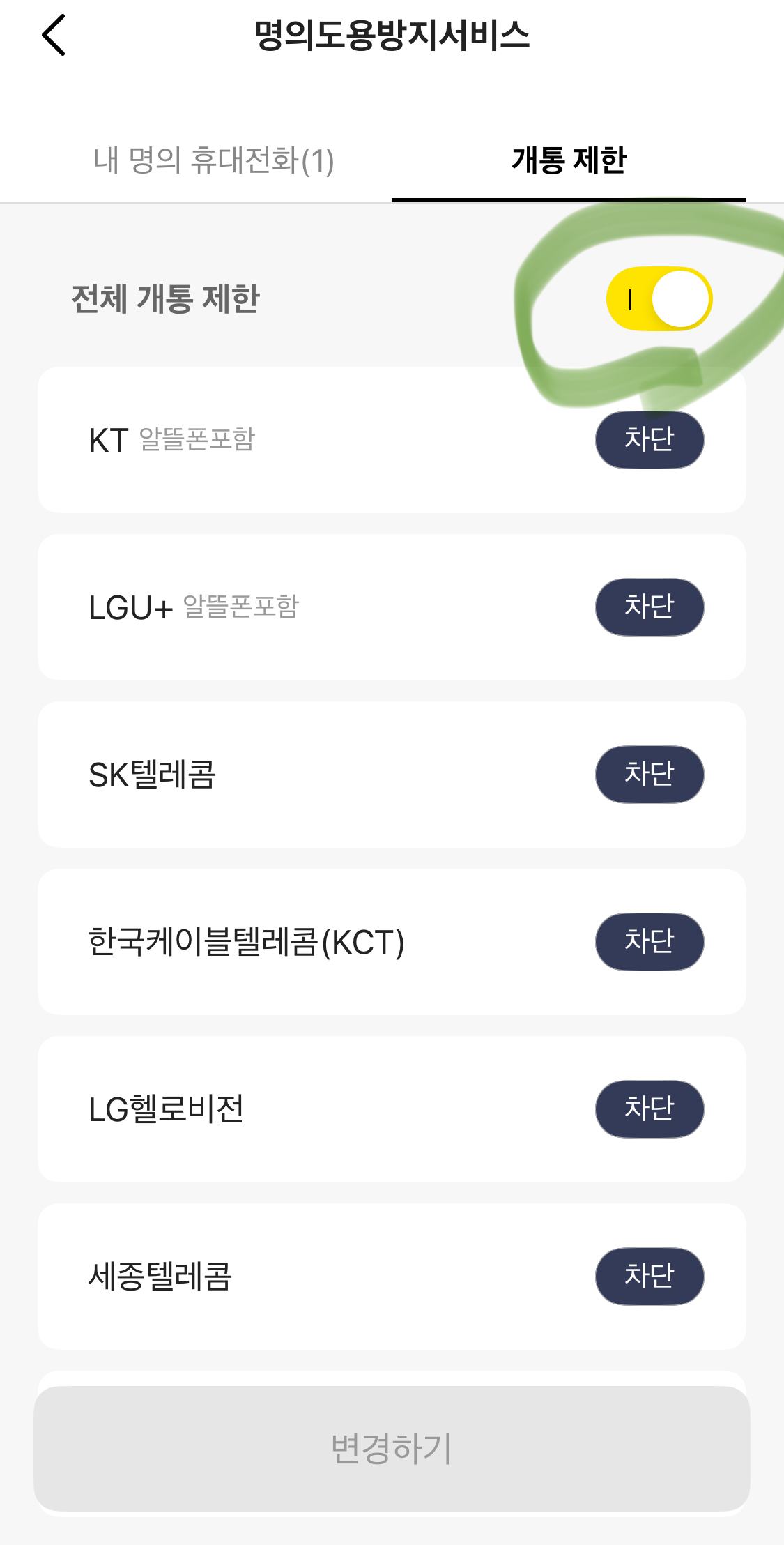Tap the 차단 button for LG헬로비전
The height and width of the screenshot is (1545, 784).
point(650,1109)
